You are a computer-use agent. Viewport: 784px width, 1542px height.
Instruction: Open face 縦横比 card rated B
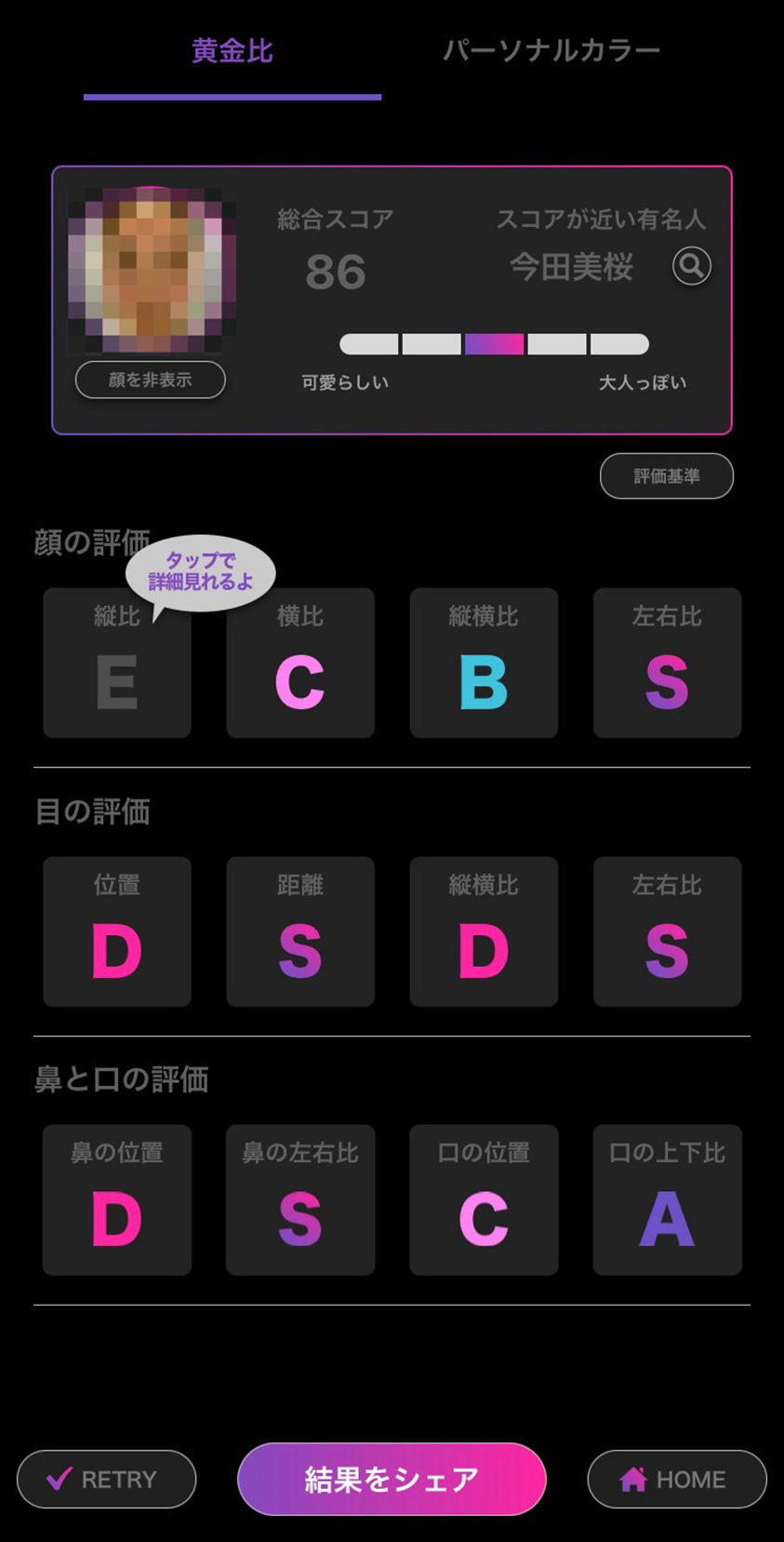pos(484,663)
